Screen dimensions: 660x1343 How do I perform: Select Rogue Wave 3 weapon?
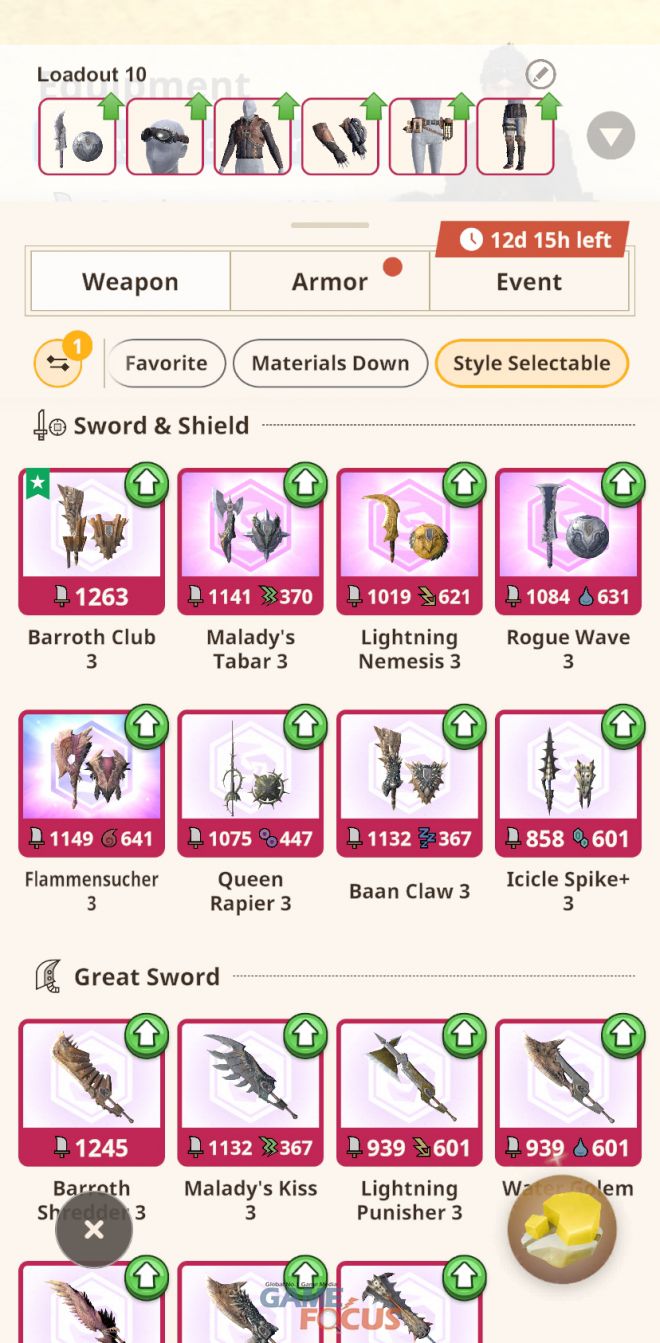568,542
